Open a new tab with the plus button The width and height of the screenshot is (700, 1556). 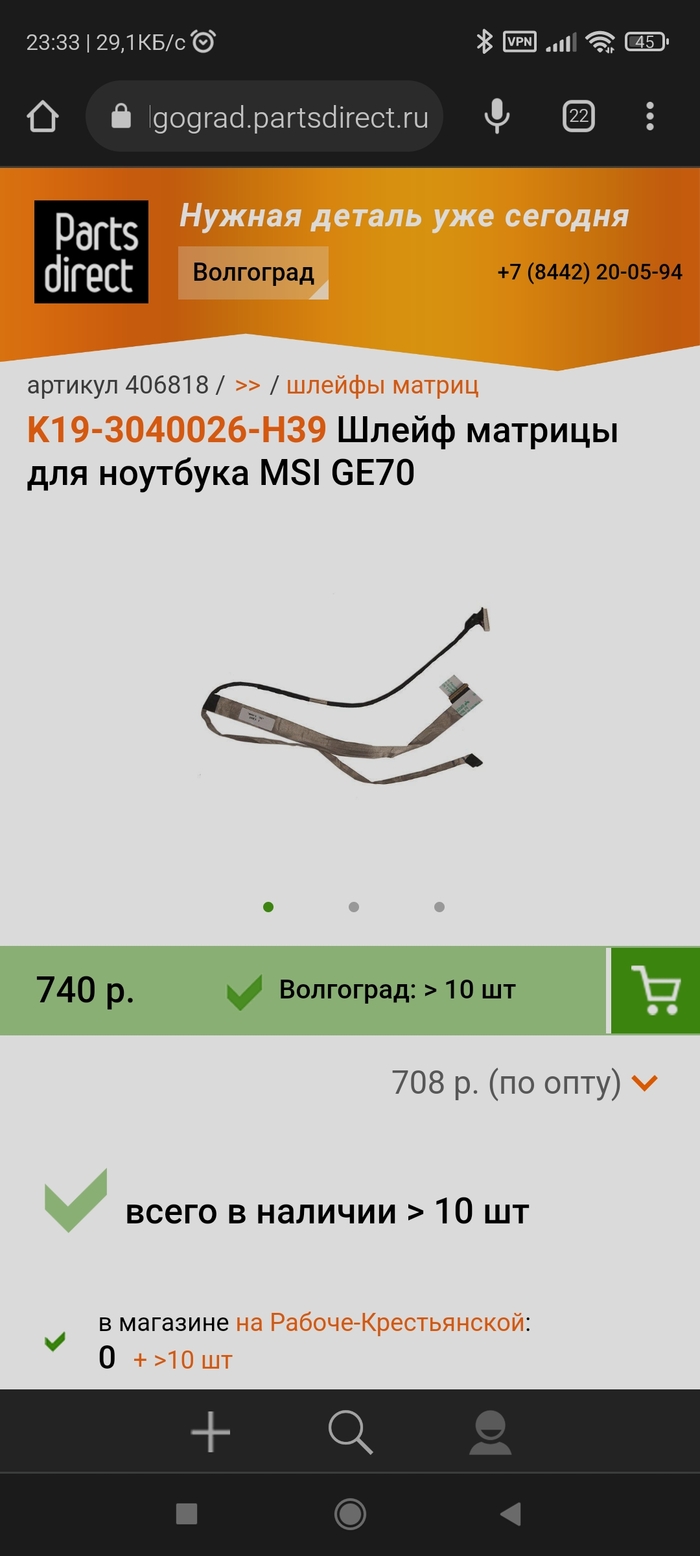click(210, 1432)
